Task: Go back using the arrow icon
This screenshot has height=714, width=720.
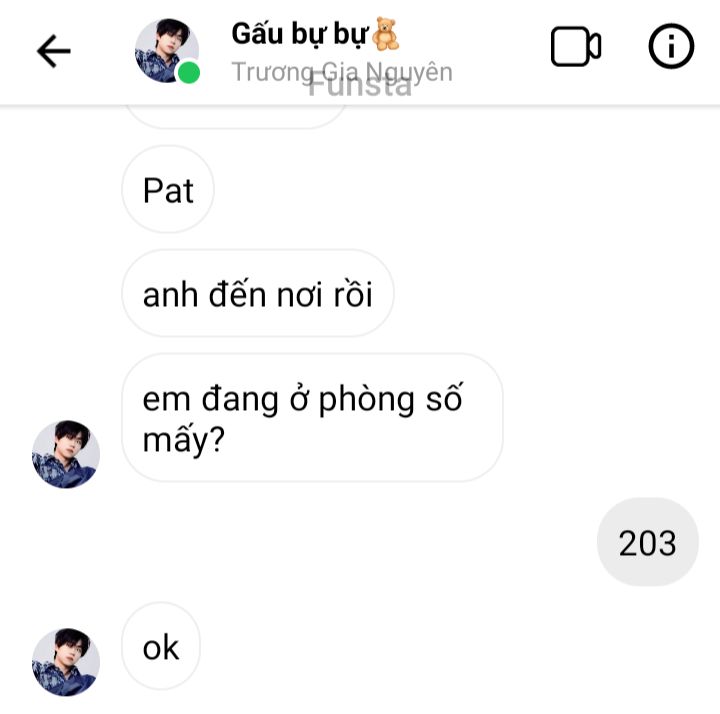Action: 54,51
